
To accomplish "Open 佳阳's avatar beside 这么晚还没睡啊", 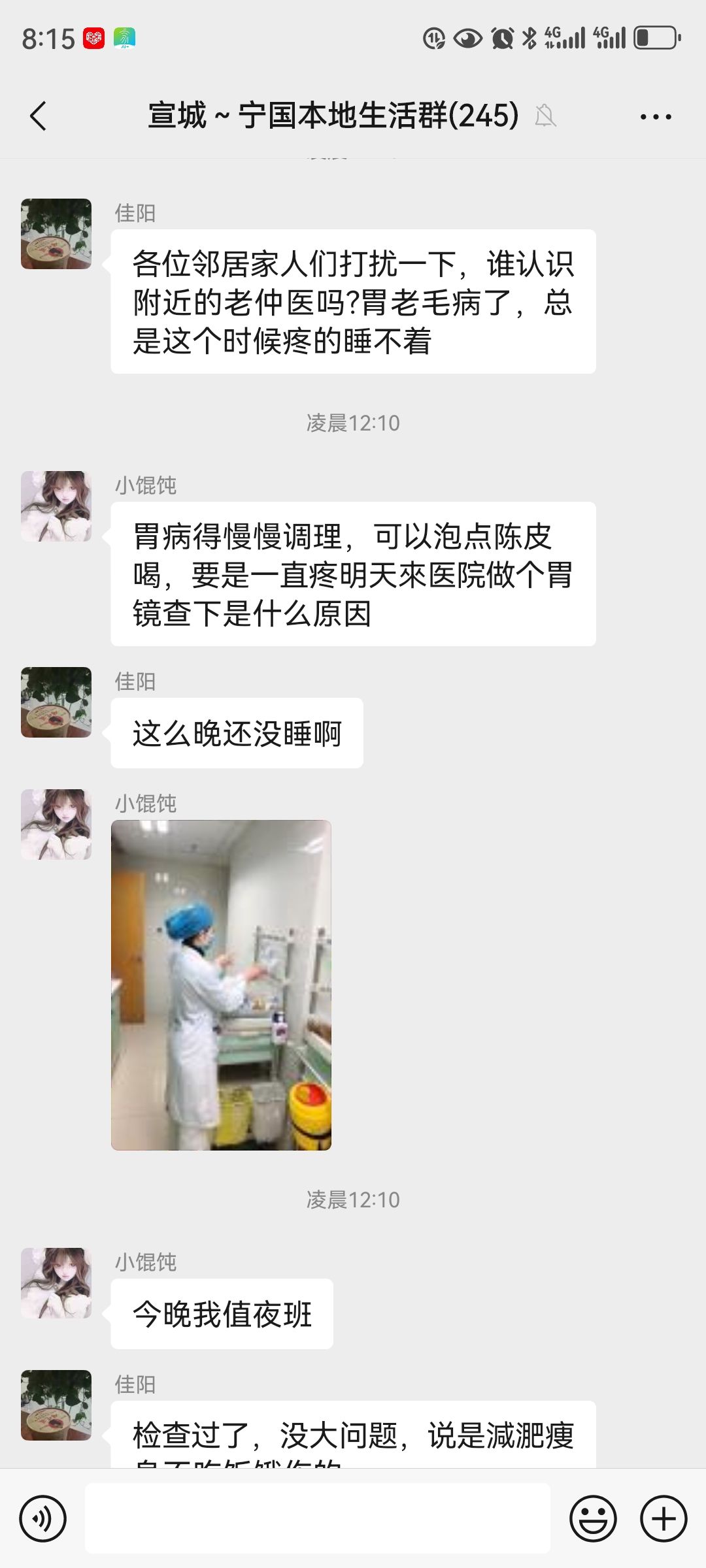I will click(x=56, y=702).
